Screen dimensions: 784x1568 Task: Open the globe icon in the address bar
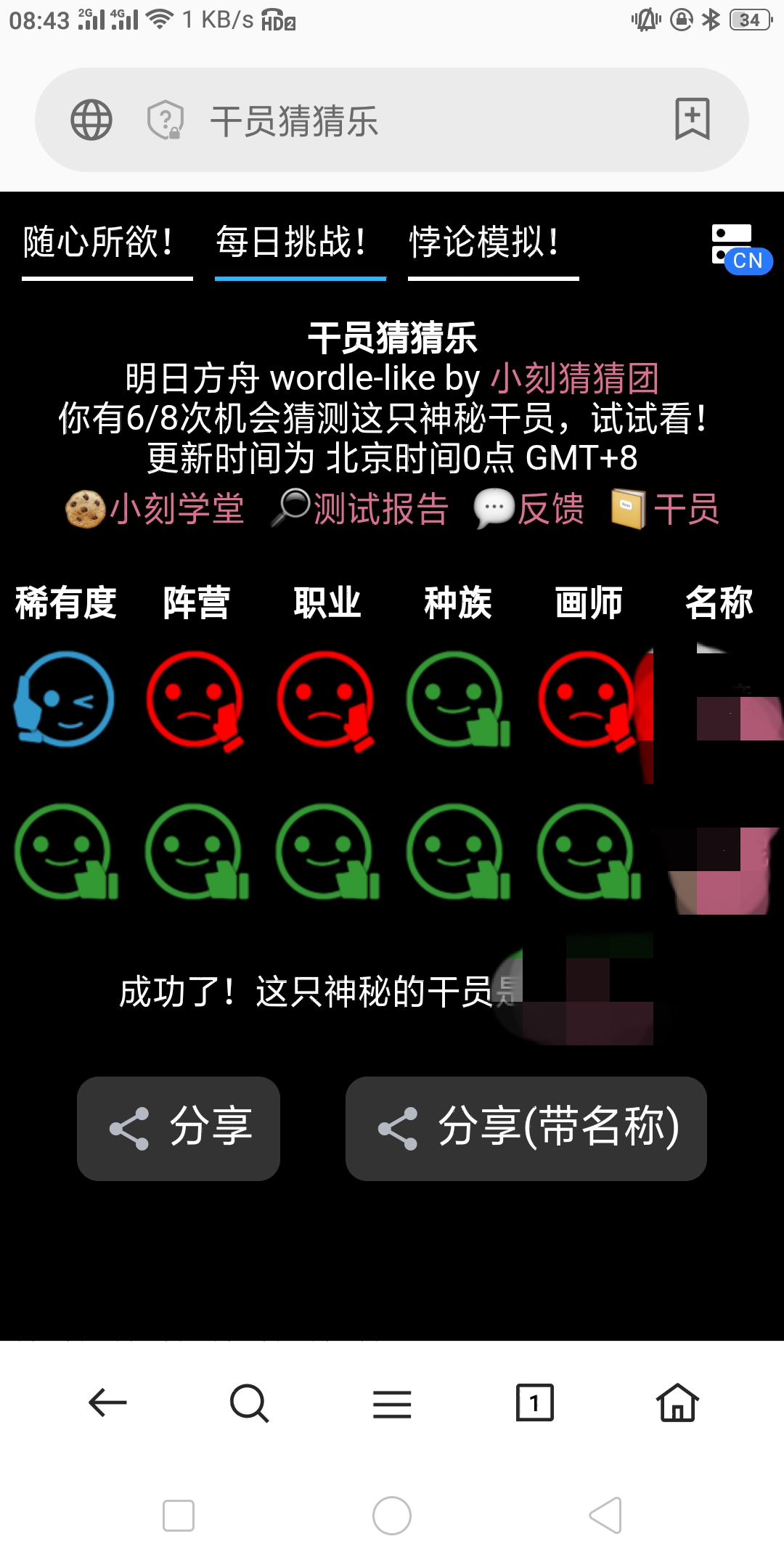(91, 120)
